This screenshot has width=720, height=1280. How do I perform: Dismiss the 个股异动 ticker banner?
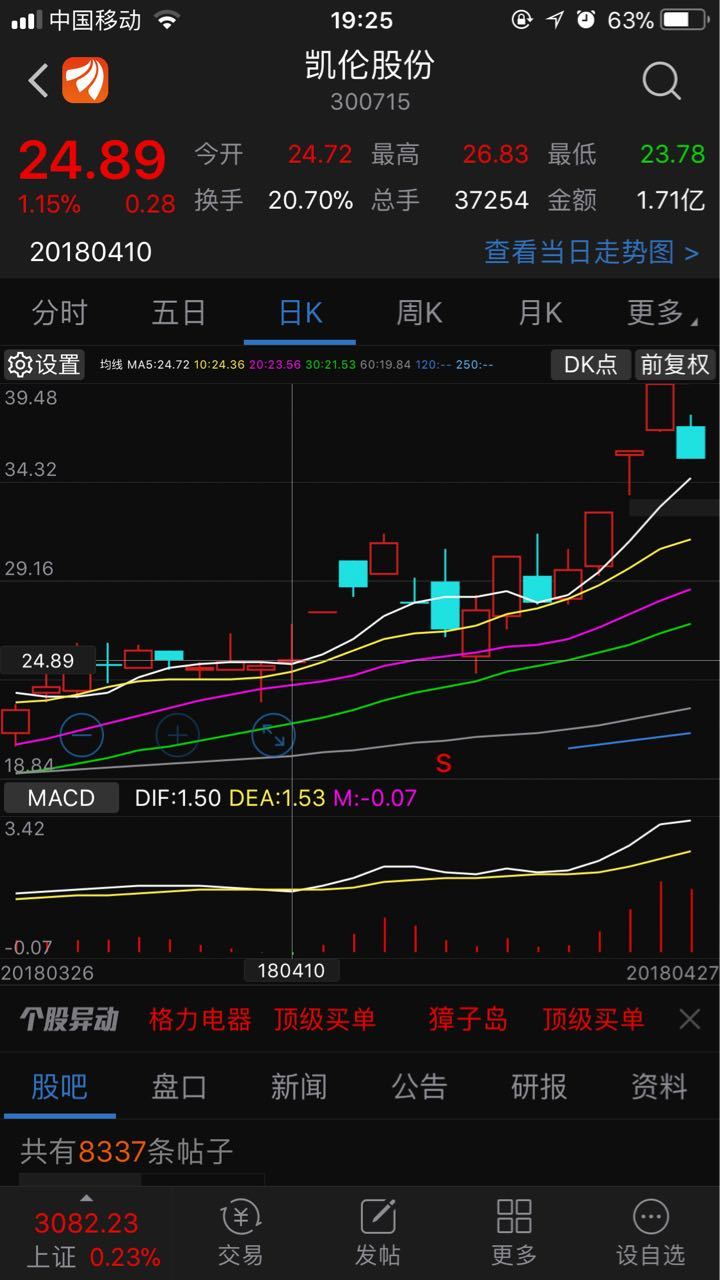[x=689, y=1019]
